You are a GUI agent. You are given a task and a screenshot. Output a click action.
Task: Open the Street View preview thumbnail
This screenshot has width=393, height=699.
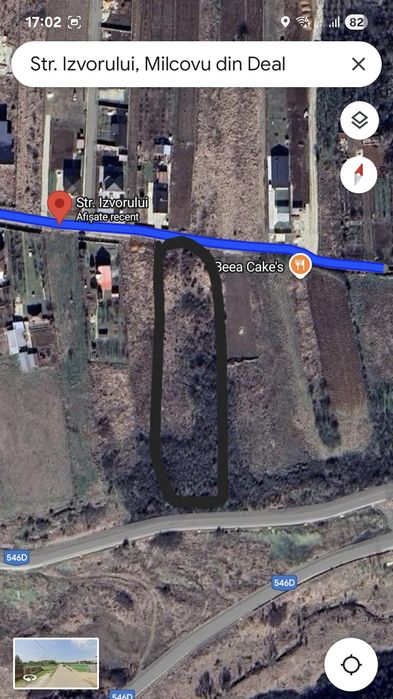point(56,663)
